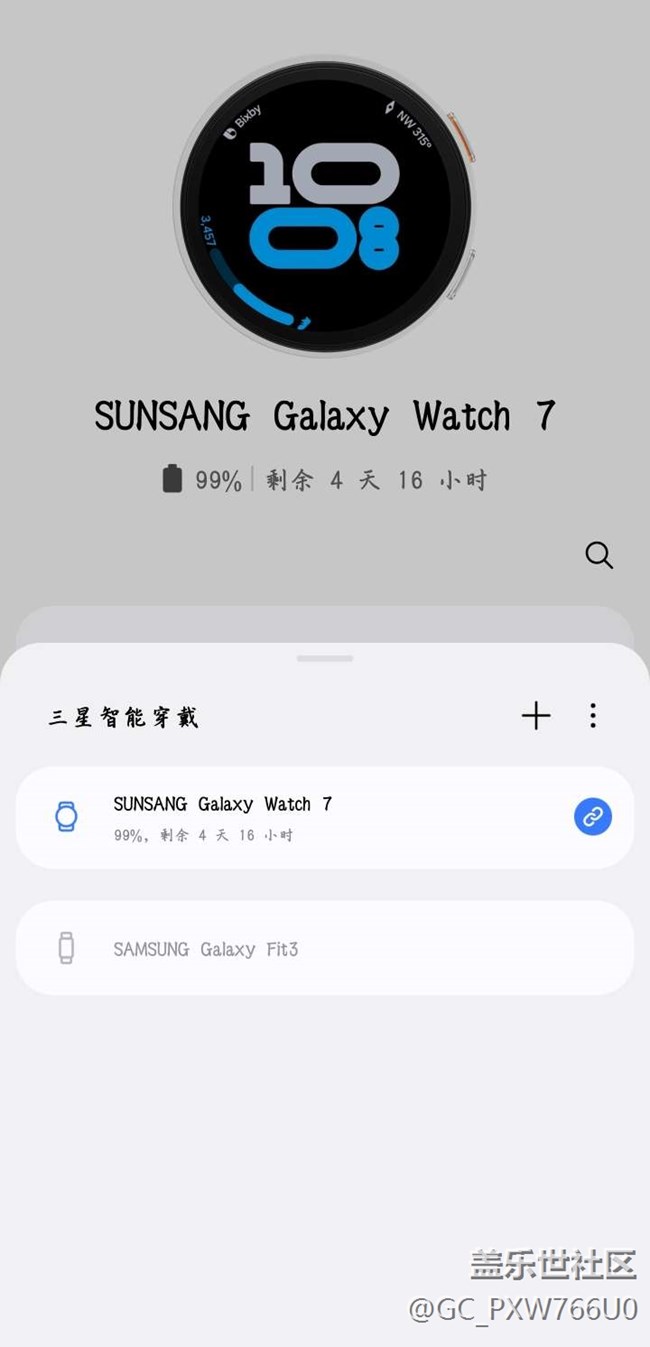Tap the blue link icon for Watch 7
Image resolution: width=650 pixels, height=1347 pixels.
593,817
